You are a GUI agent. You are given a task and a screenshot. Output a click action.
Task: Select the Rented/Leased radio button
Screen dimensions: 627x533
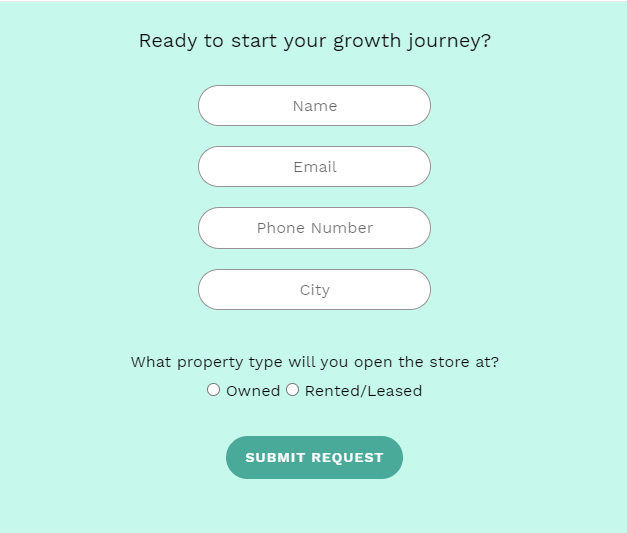pyautogui.click(x=293, y=390)
